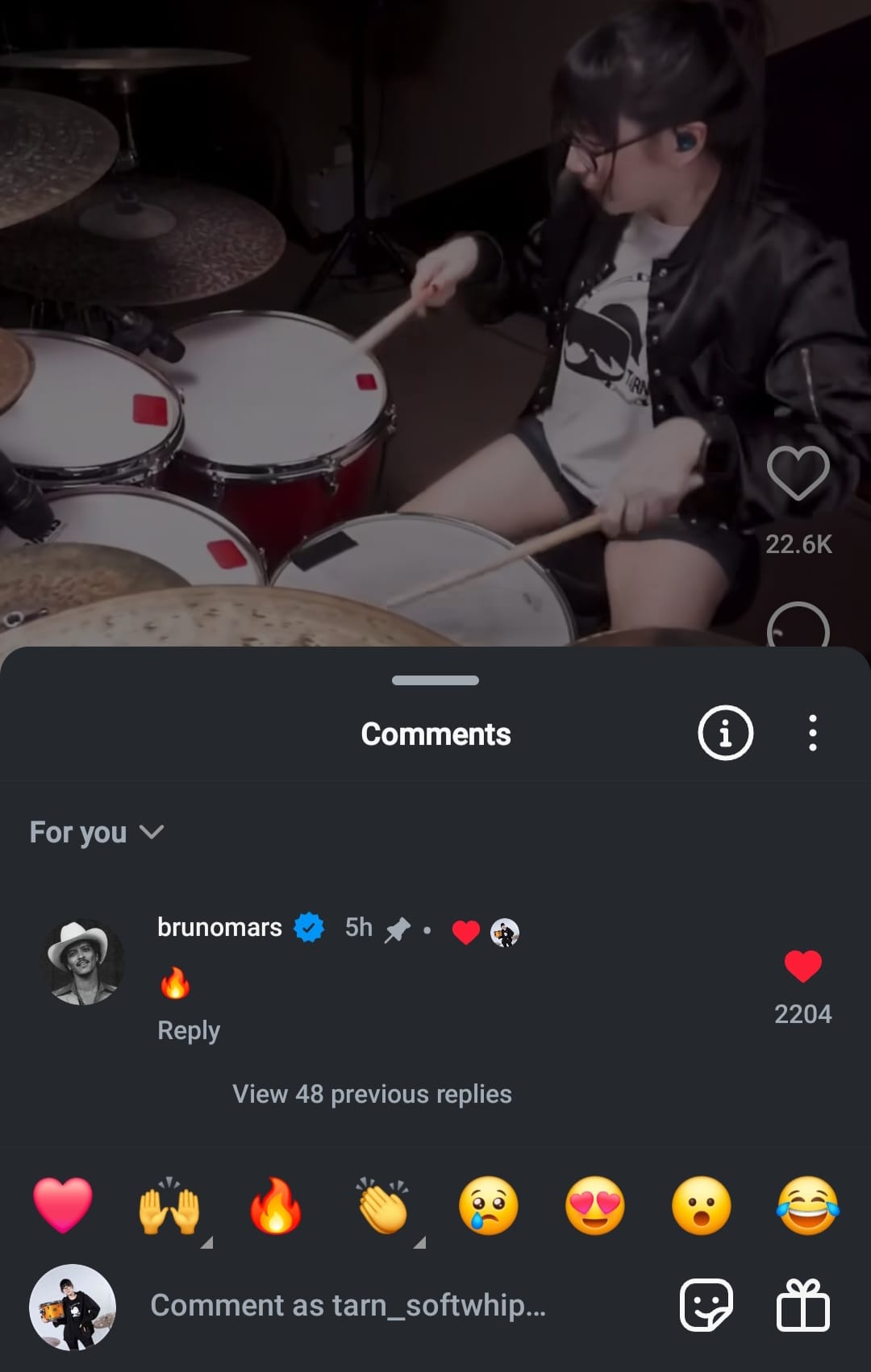
Task: Open the sticker picker icon
Action: (706, 1305)
